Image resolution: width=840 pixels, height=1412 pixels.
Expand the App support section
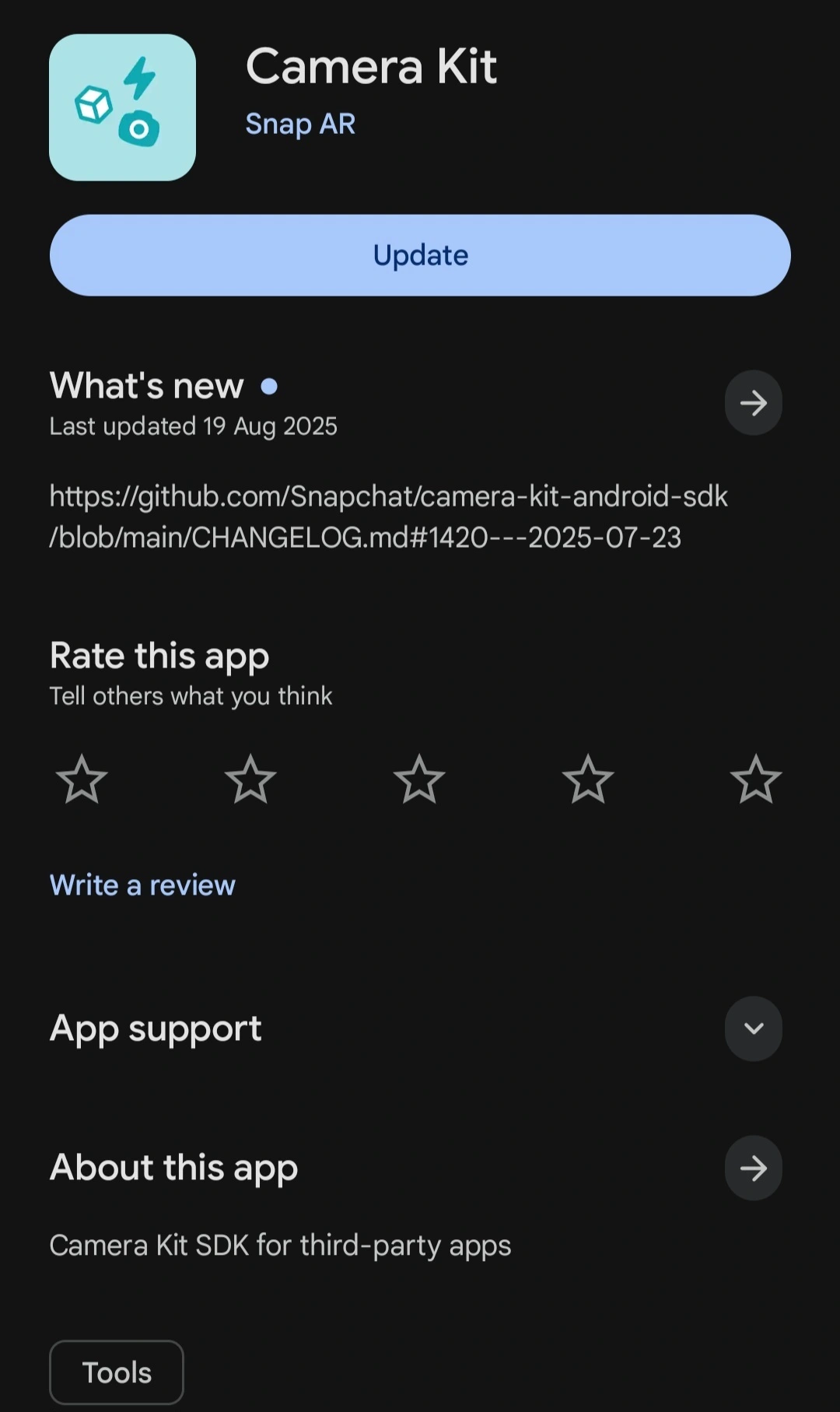click(x=753, y=1028)
